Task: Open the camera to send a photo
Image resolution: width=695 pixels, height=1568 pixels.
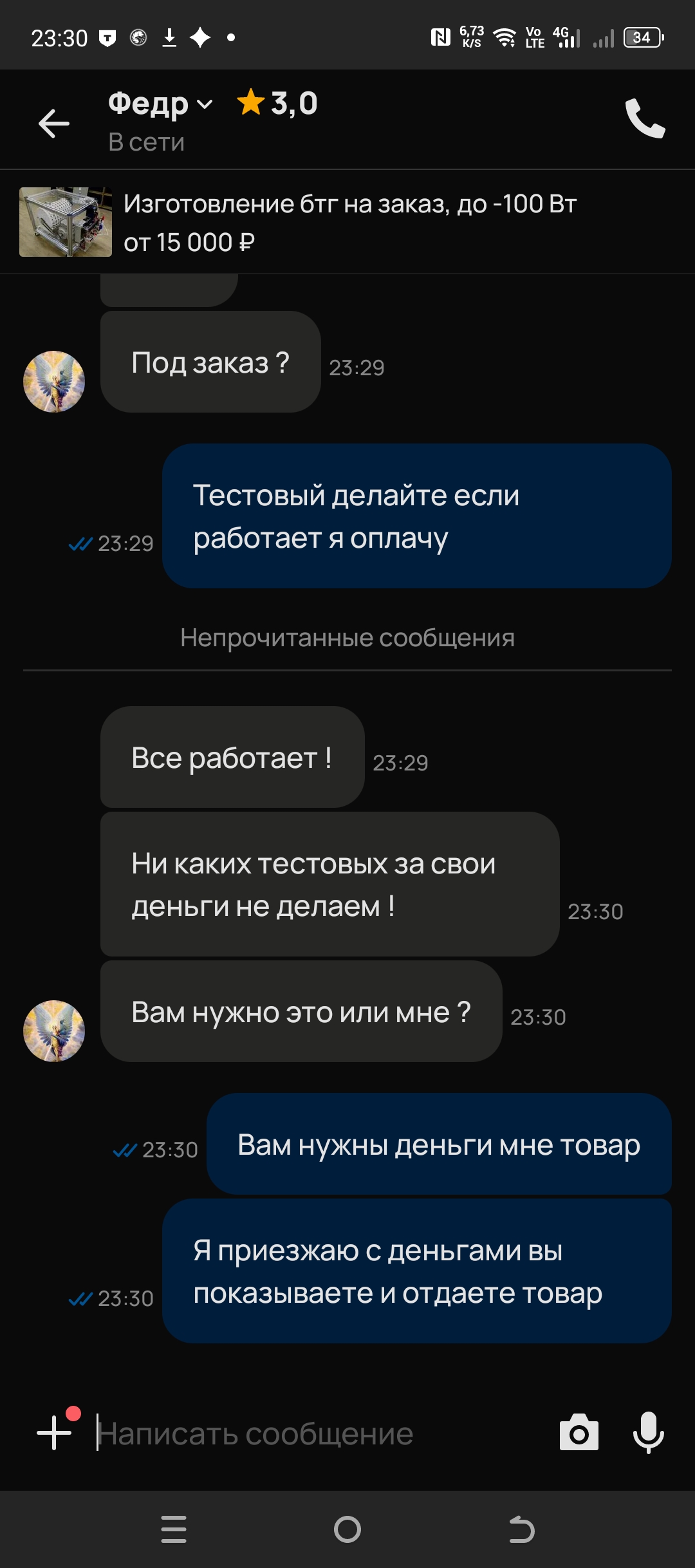Action: click(x=579, y=1433)
